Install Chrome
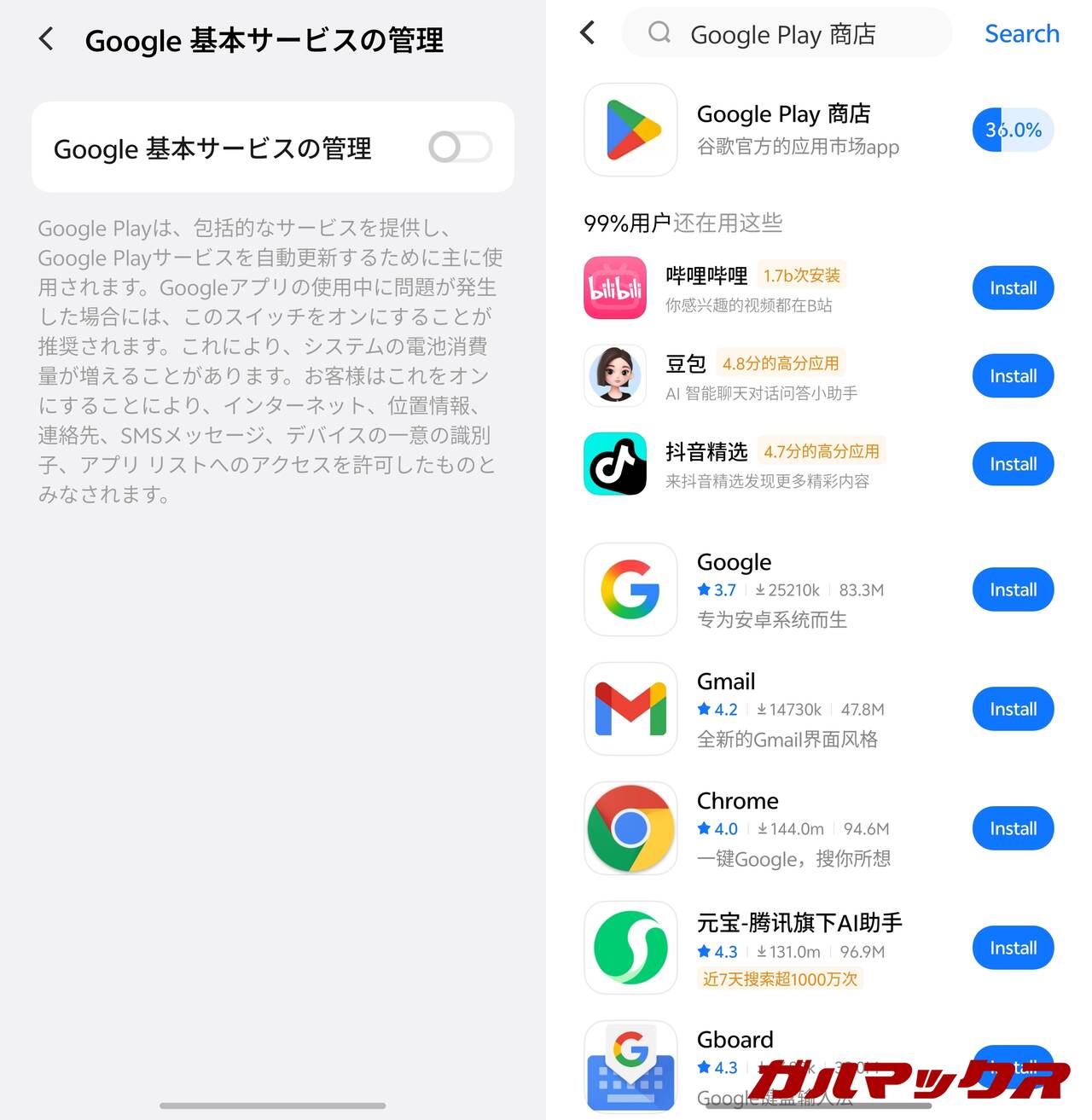Screen dimensions: 1092x1120 [x=1013, y=828]
